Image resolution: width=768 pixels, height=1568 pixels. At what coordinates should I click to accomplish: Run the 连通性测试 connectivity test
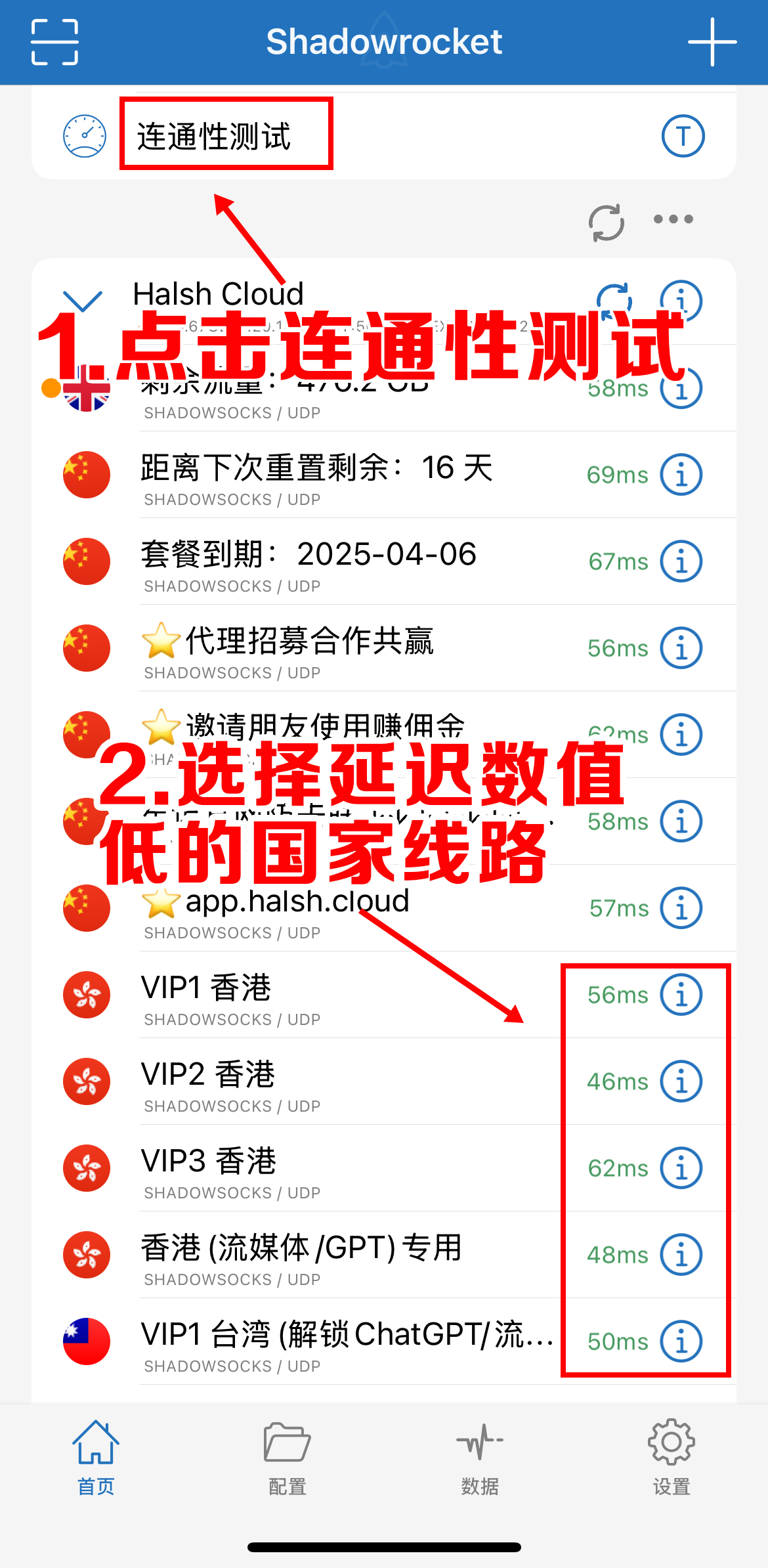coord(214,137)
